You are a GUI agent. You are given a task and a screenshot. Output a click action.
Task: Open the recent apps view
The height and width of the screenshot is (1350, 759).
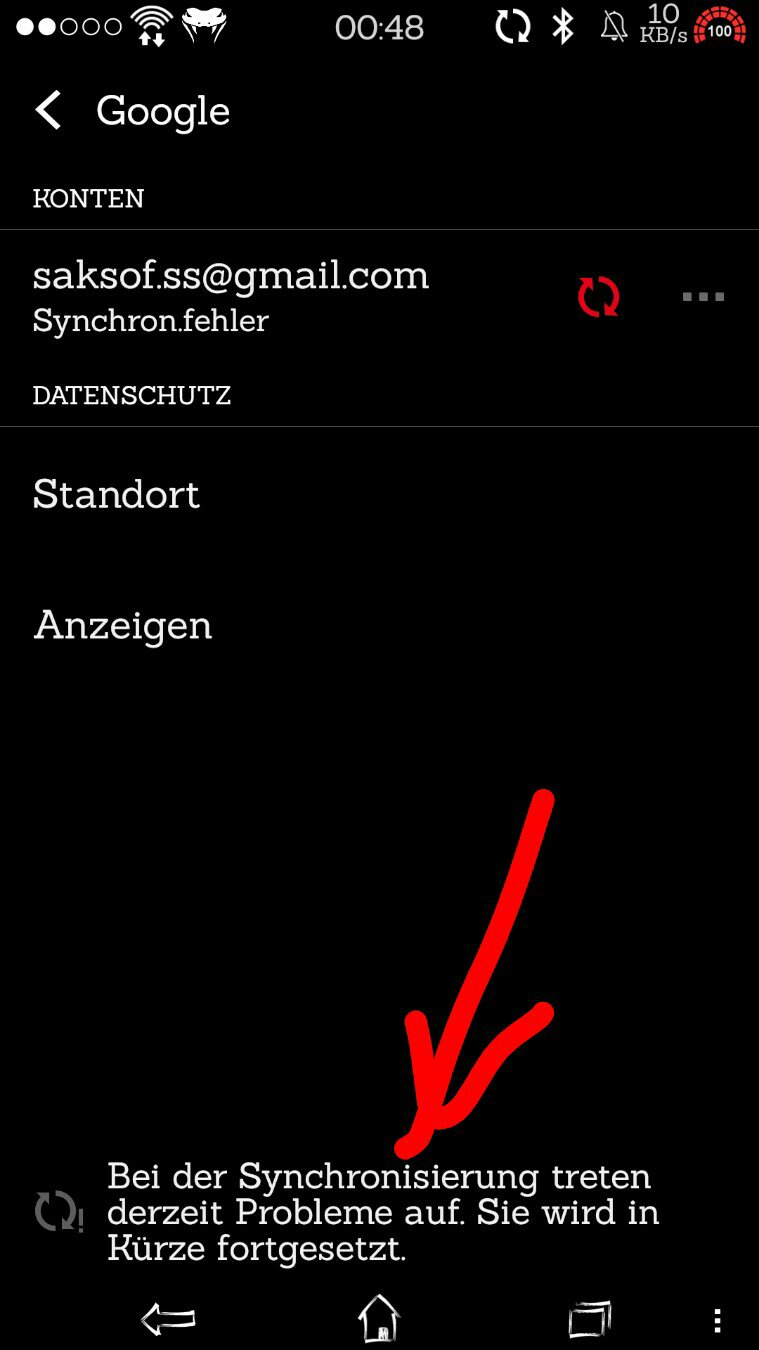pyautogui.click(x=590, y=1319)
